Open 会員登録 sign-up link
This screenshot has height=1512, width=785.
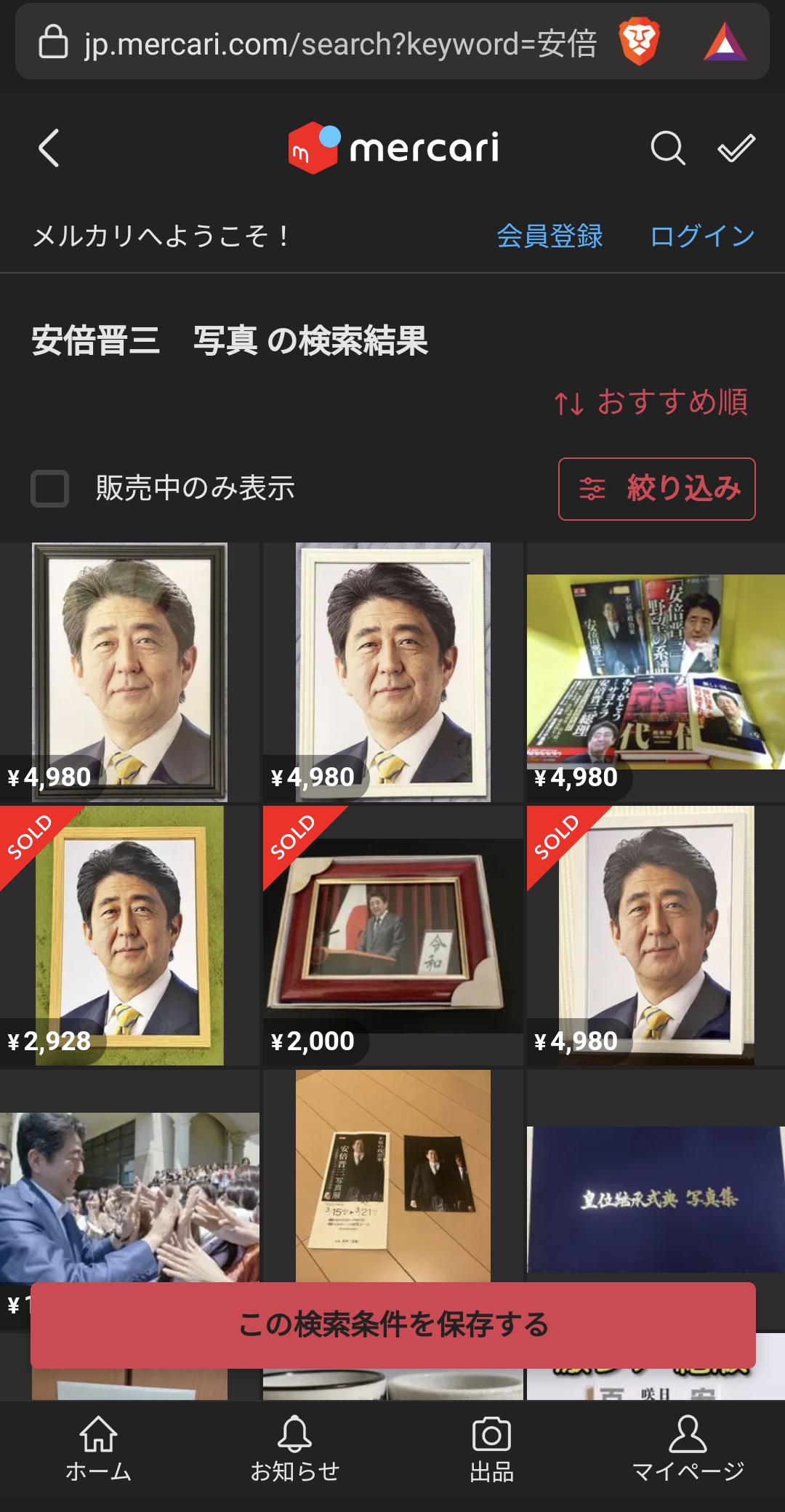(549, 236)
